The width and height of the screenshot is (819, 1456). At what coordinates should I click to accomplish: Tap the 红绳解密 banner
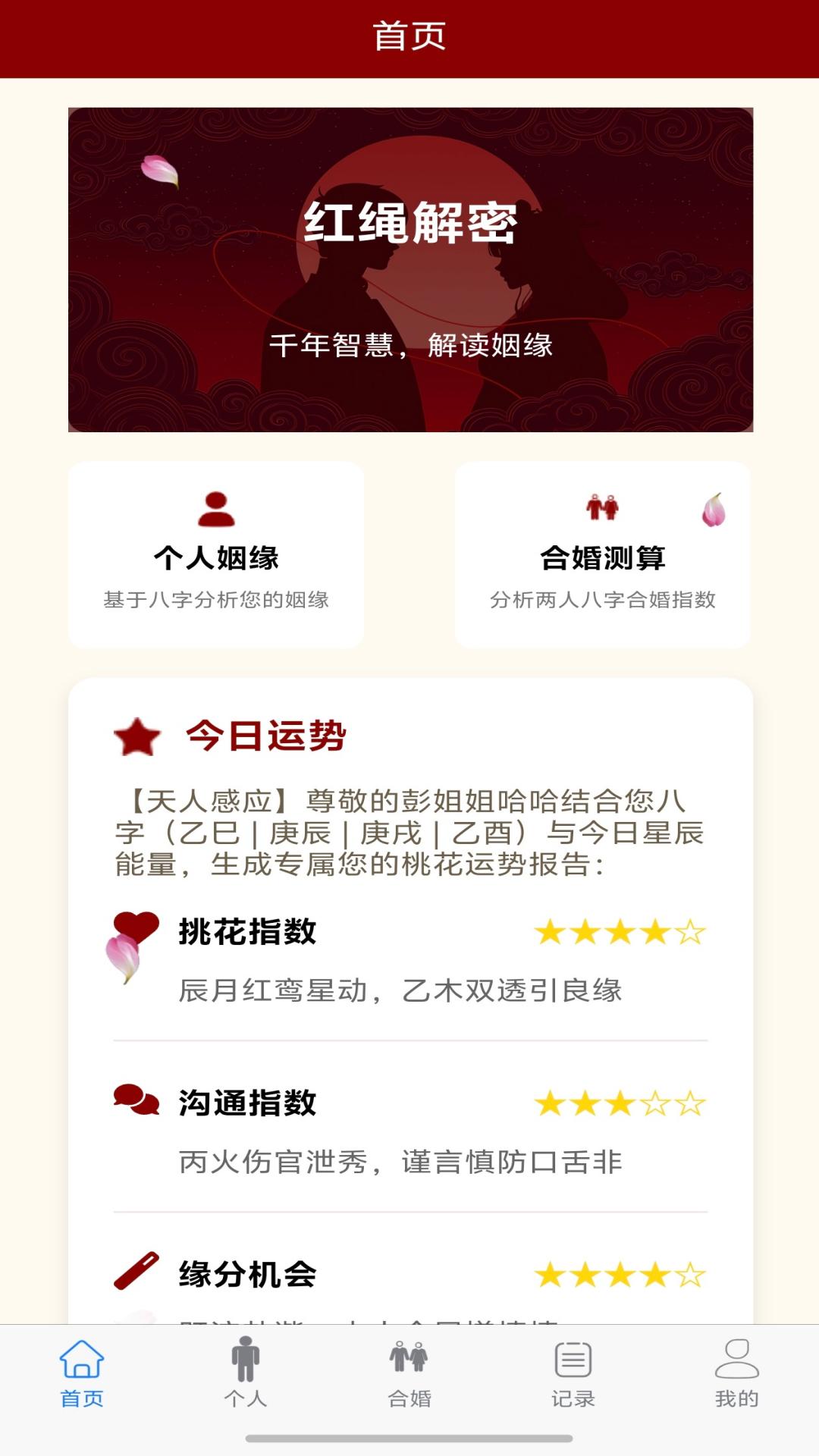click(409, 269)
